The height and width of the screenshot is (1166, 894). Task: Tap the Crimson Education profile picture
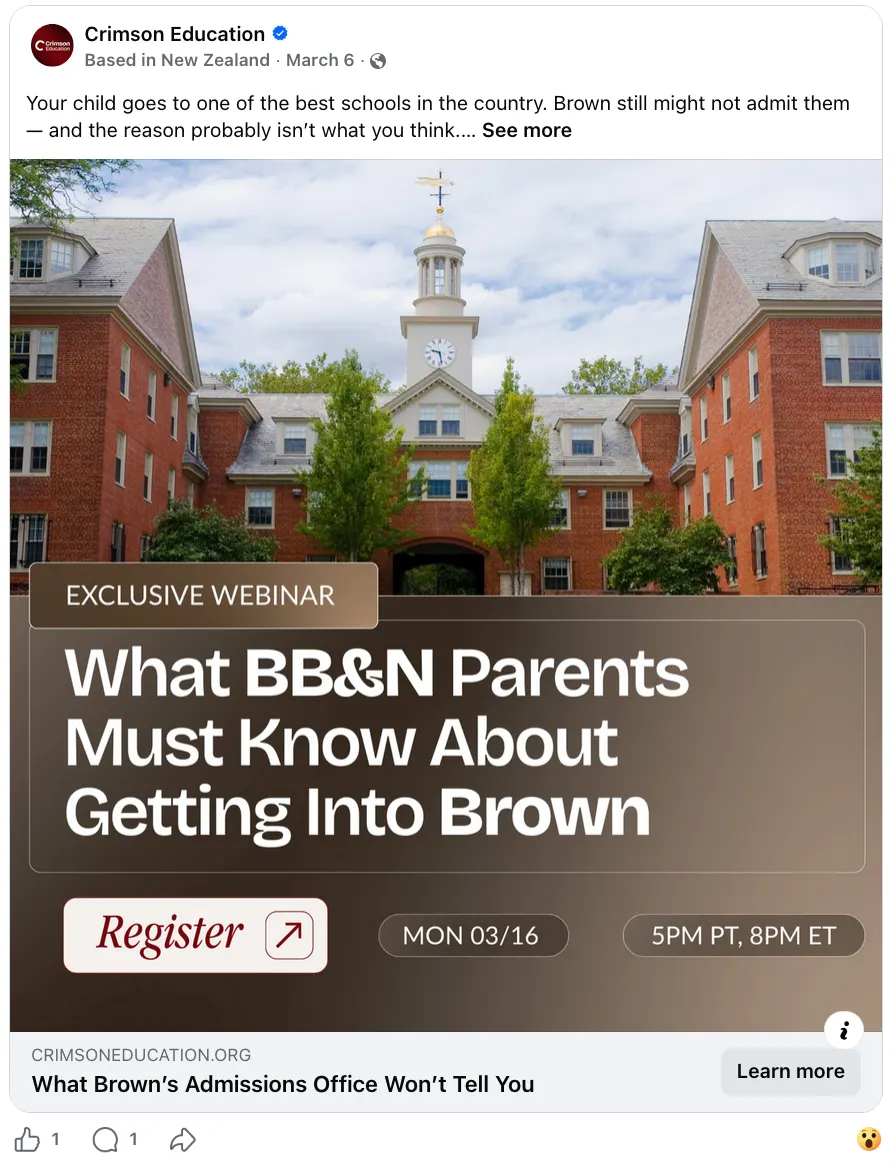pyautogui.click(x=52, y=45)
